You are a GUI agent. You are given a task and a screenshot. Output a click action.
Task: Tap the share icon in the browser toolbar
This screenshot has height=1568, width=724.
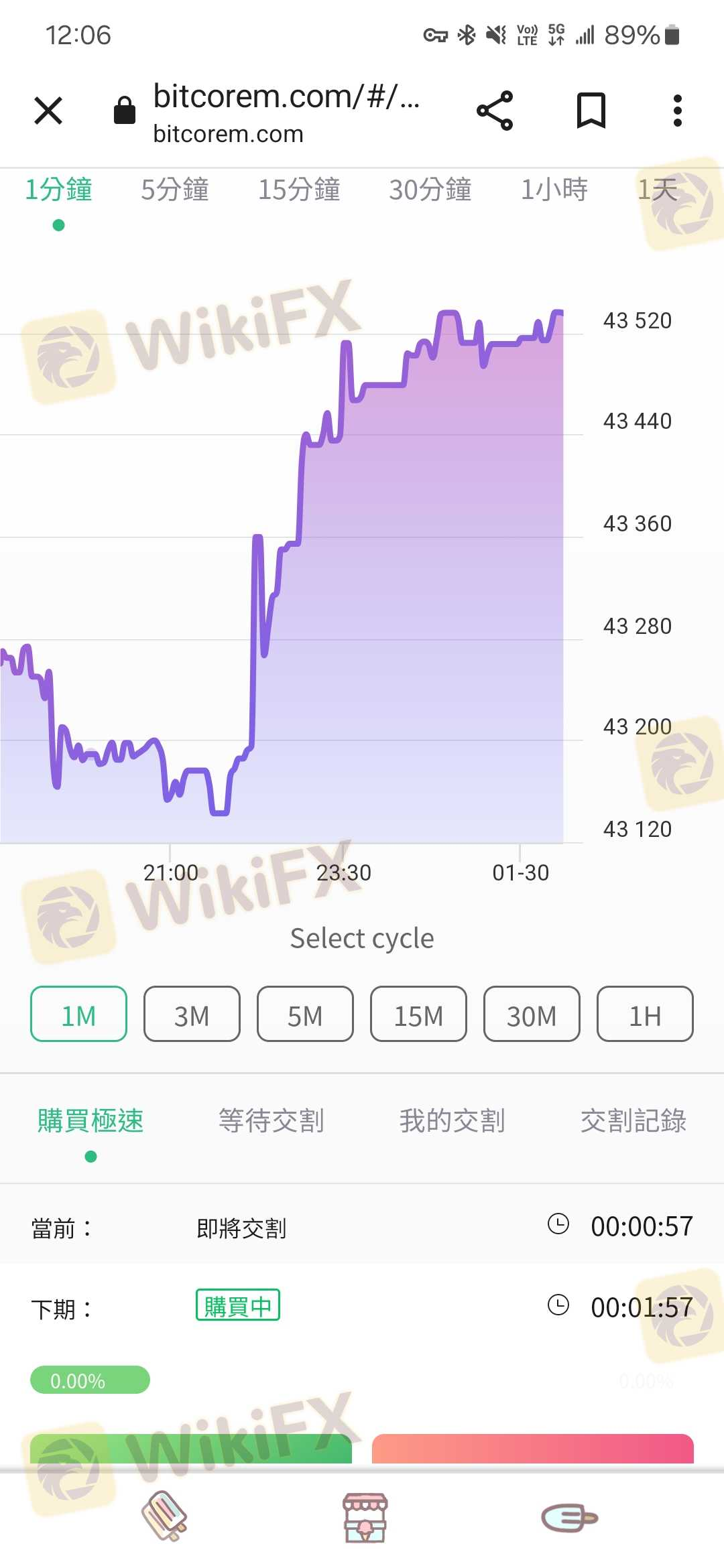click(x=494, y=111)
